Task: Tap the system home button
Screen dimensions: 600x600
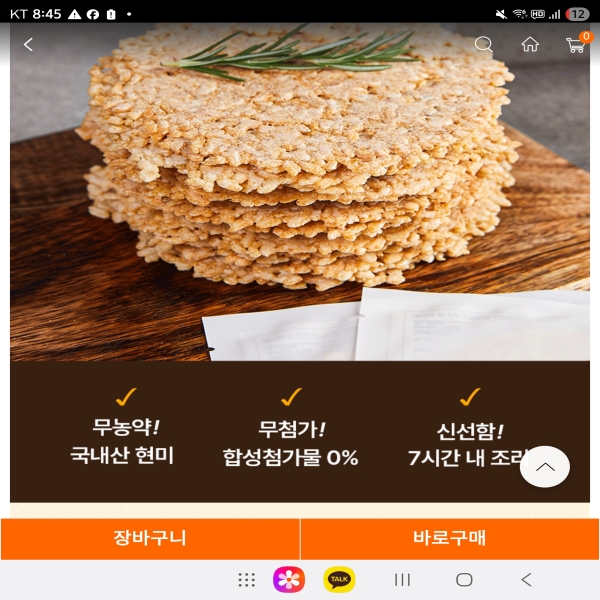Action: [x=464, y=580]
